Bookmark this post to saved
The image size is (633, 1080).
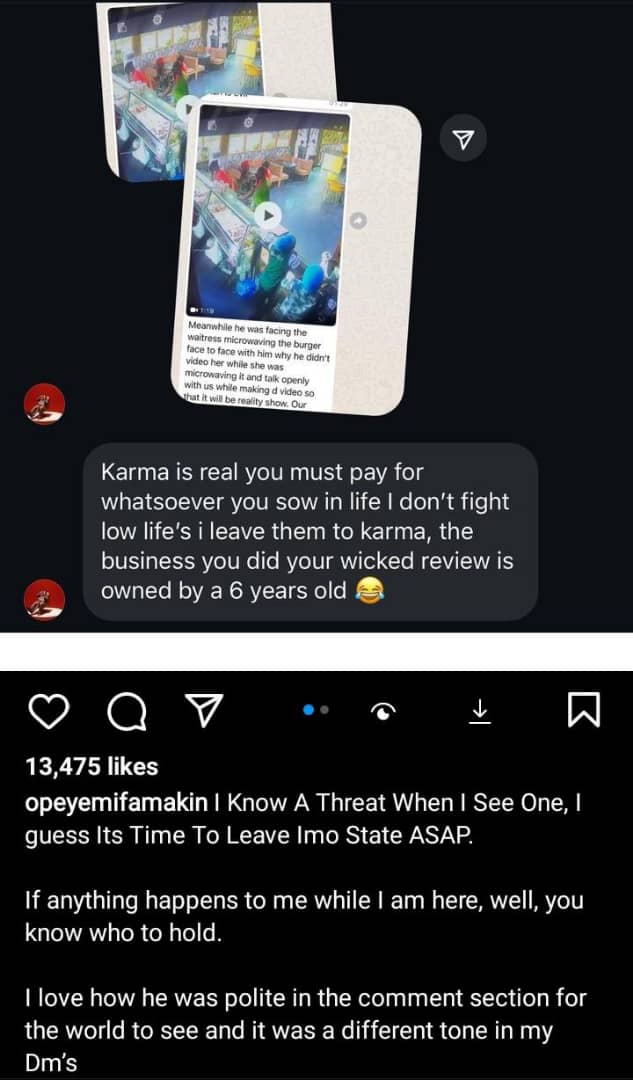point(583,710)
